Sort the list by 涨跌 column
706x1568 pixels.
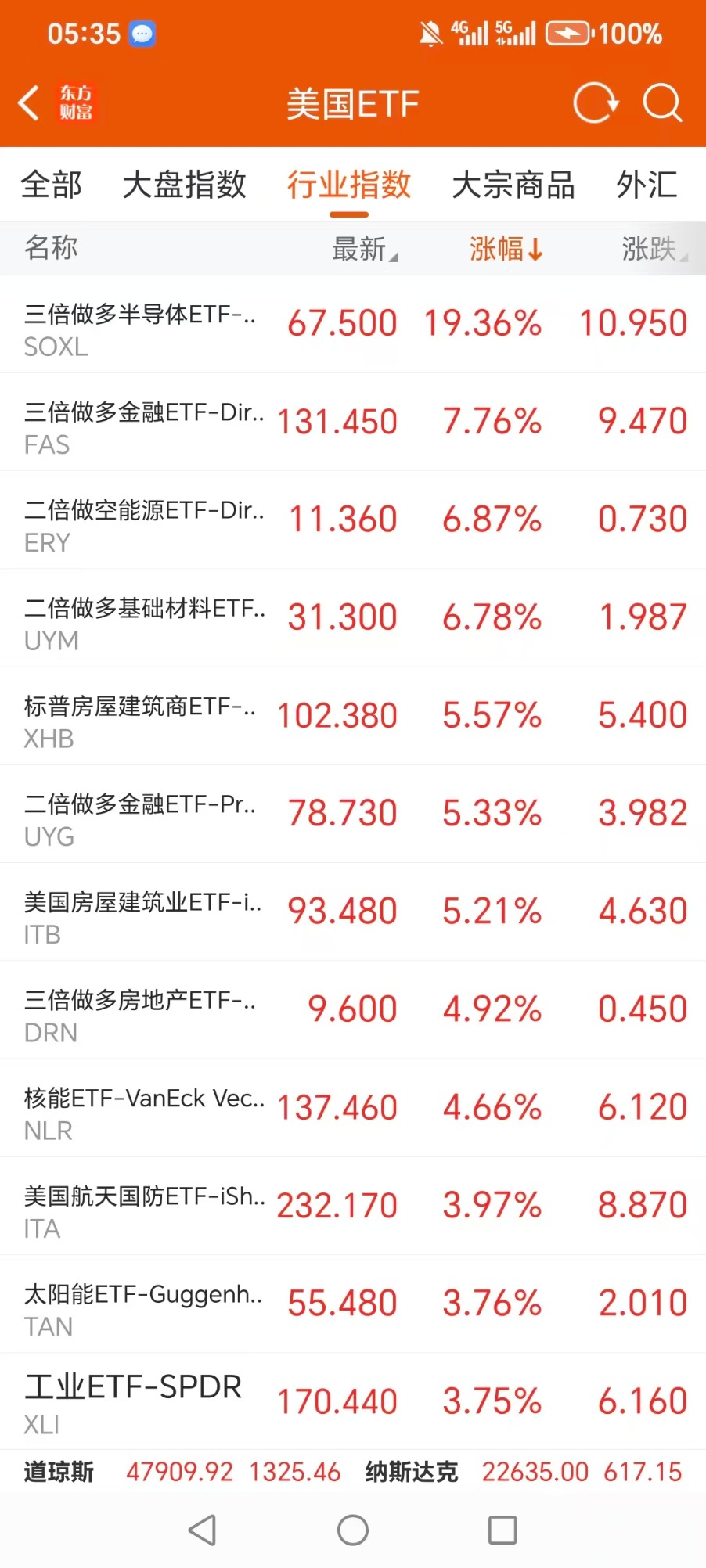click(x=653, y=249)
